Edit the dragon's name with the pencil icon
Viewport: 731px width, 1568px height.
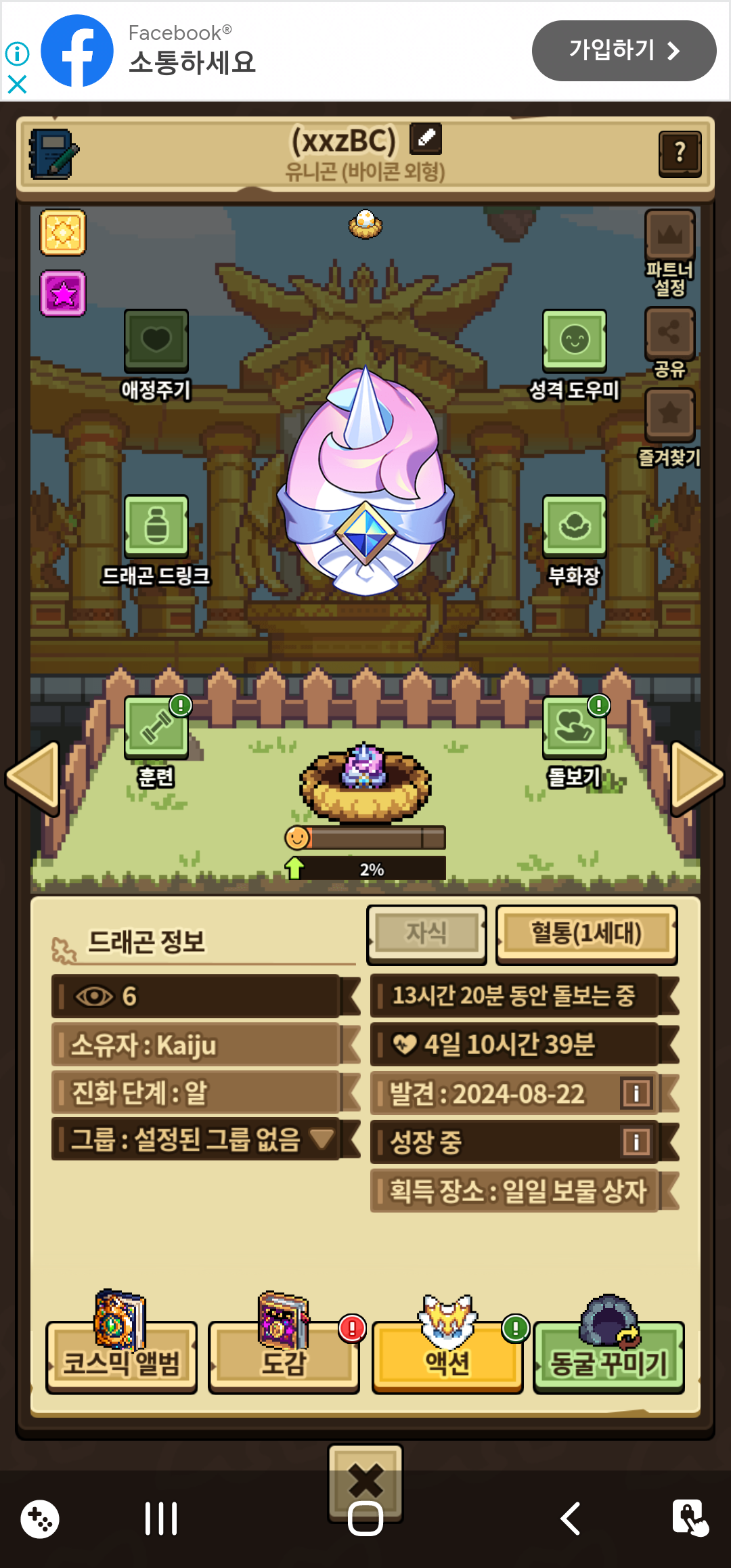click(x=426, y=139)
